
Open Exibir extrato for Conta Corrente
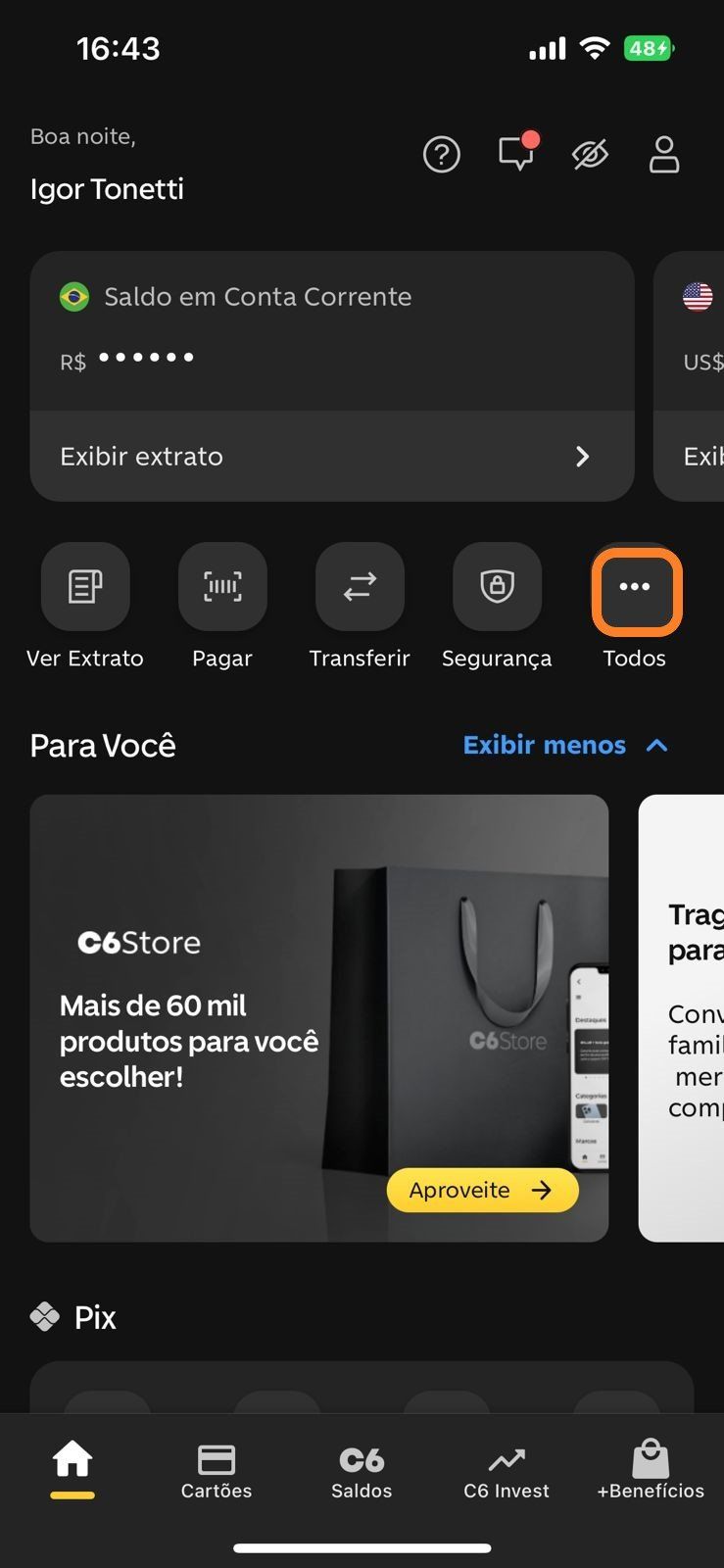[x=331, y=457]
